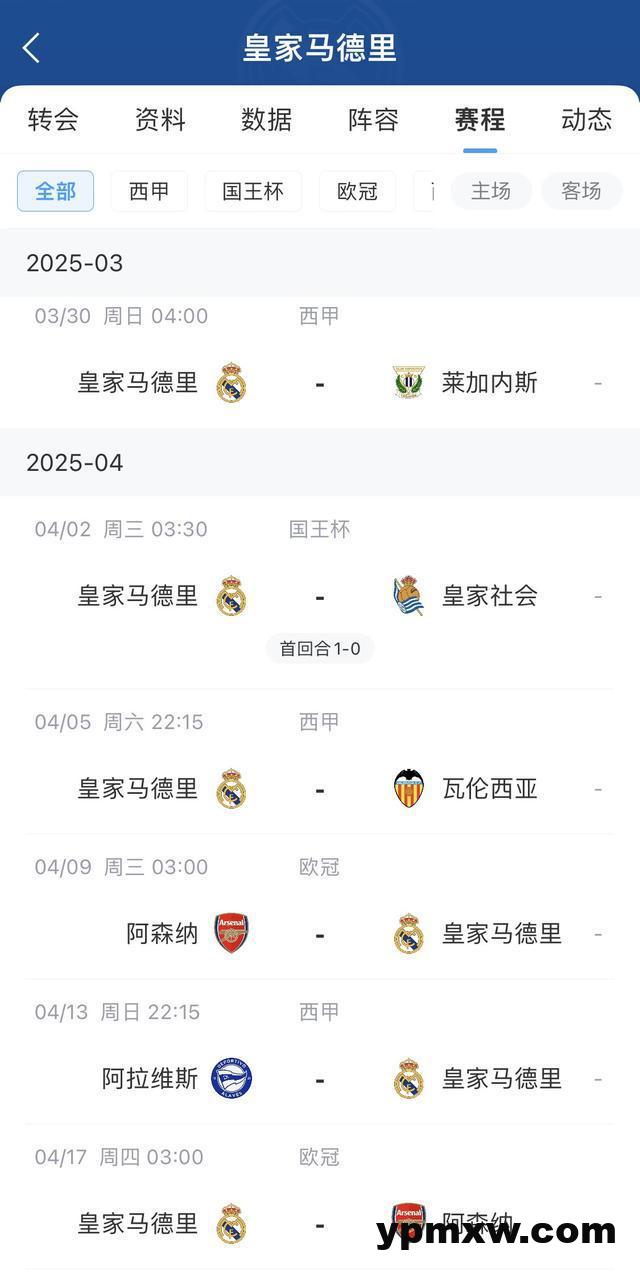
Task: Switch to the 数据 tab
Action: (266, 120)
